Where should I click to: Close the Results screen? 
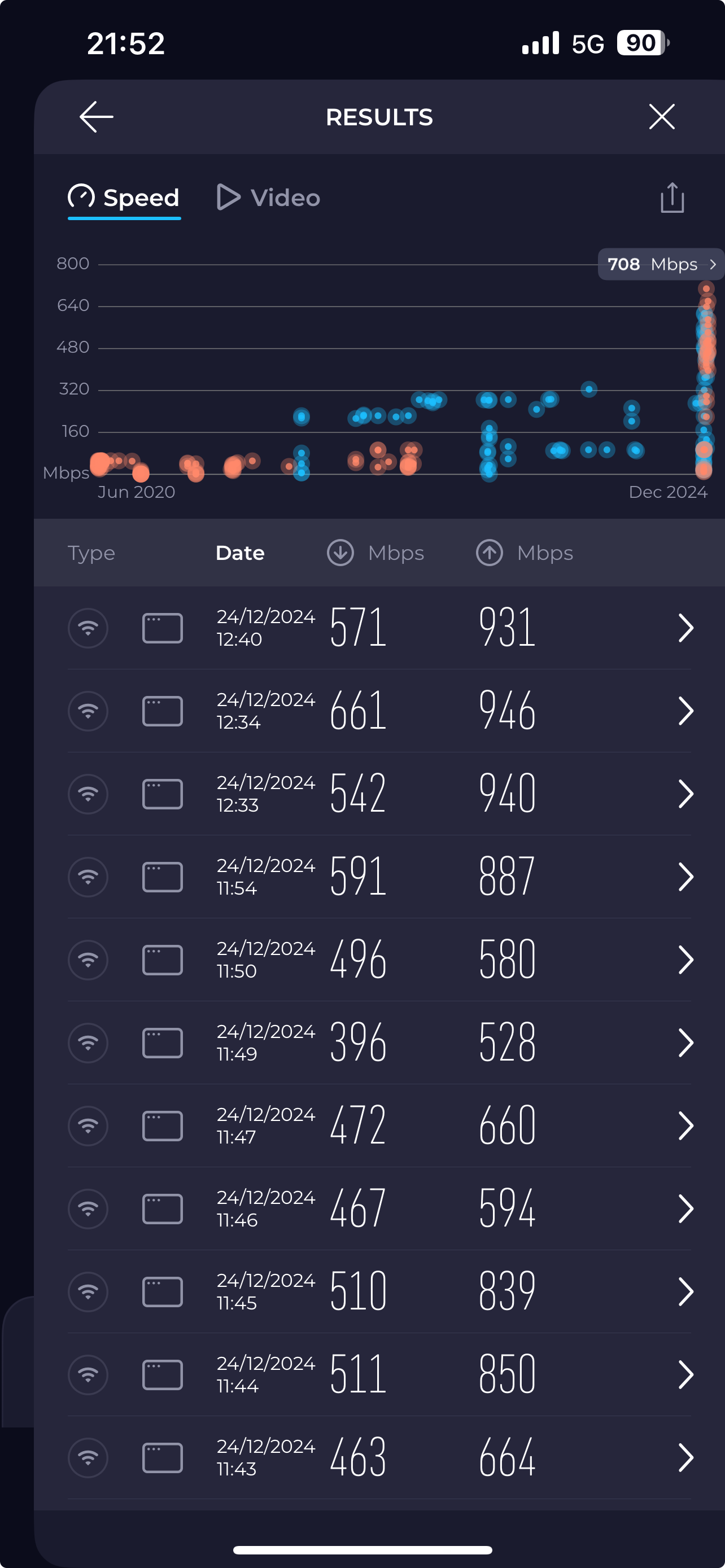point(662,117)
